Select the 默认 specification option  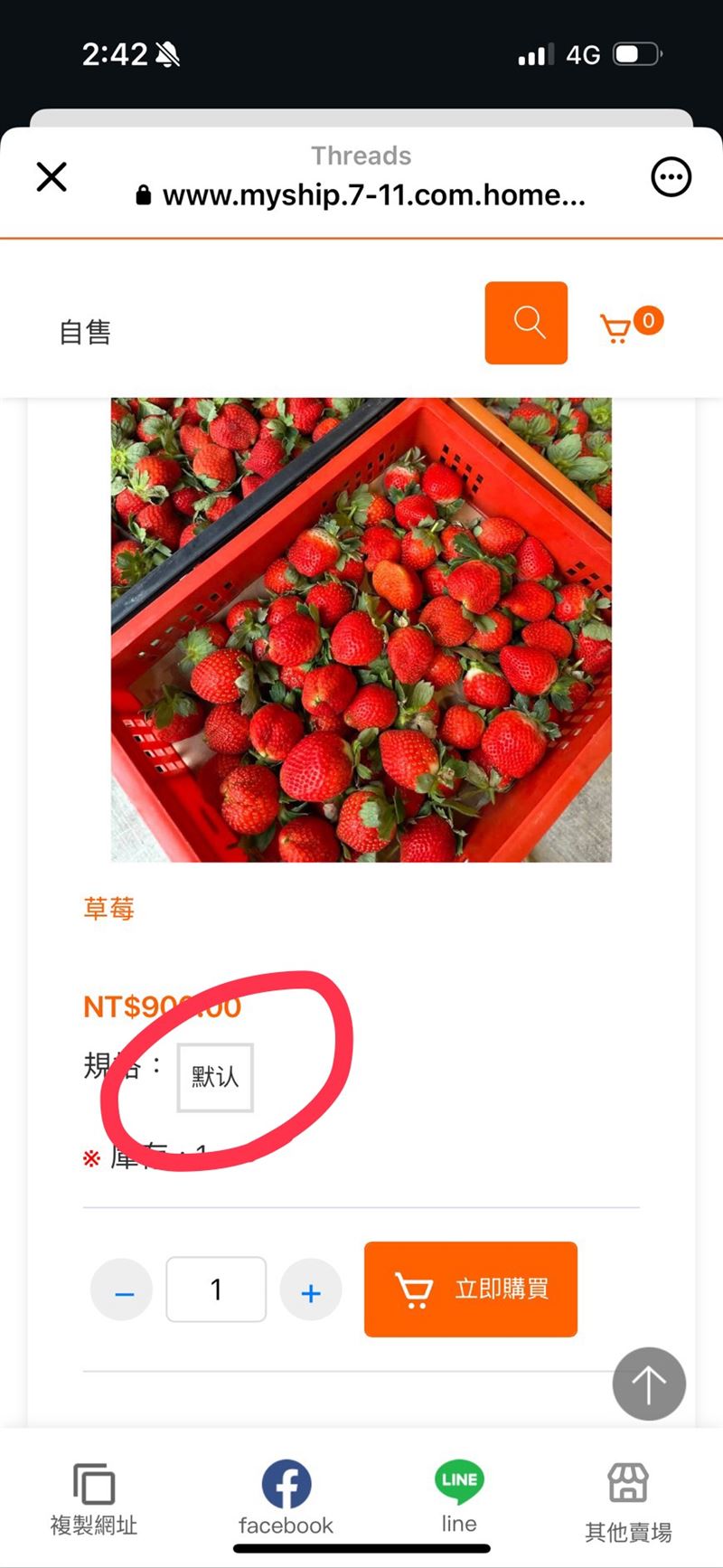tap(215, 1076)
